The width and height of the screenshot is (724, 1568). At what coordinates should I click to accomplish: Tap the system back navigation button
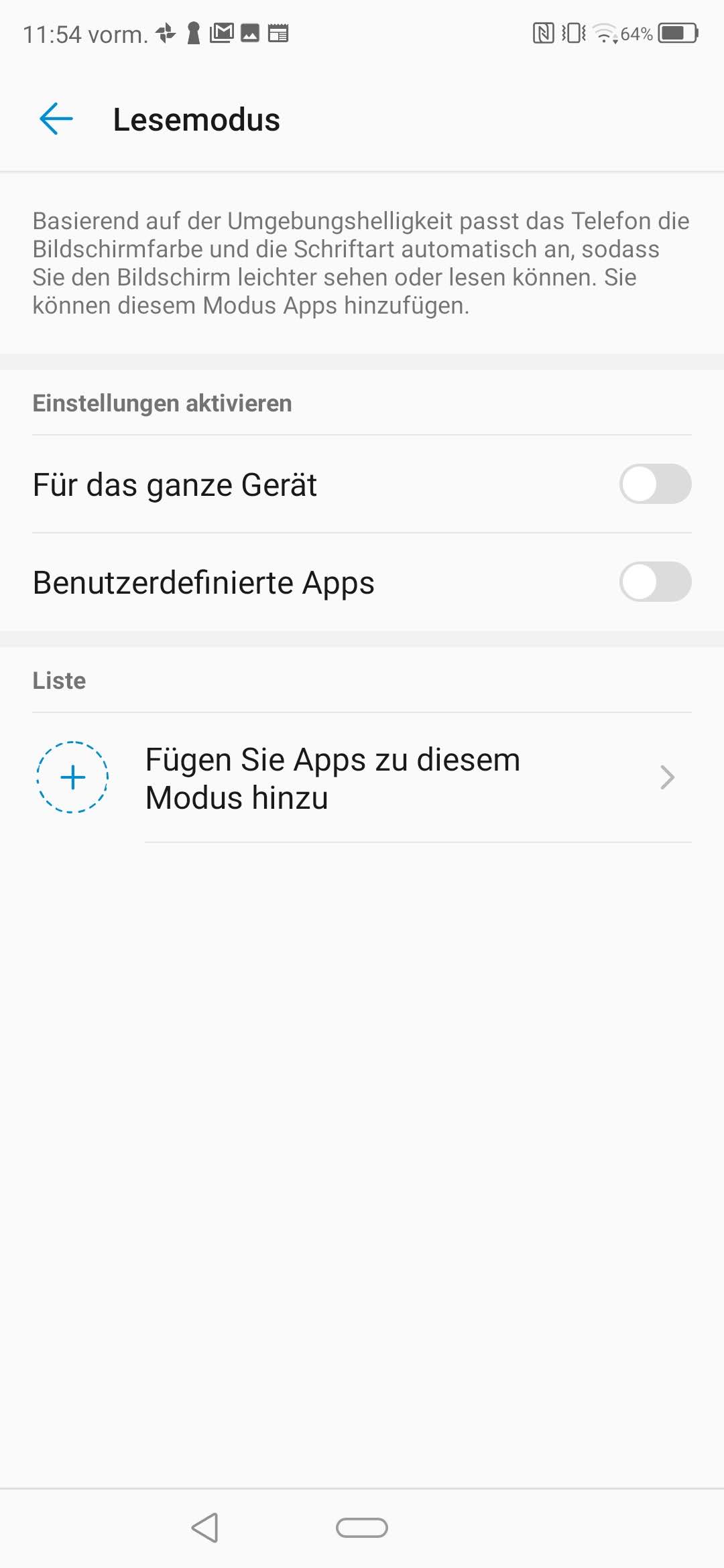click(x=205, y=1528)
